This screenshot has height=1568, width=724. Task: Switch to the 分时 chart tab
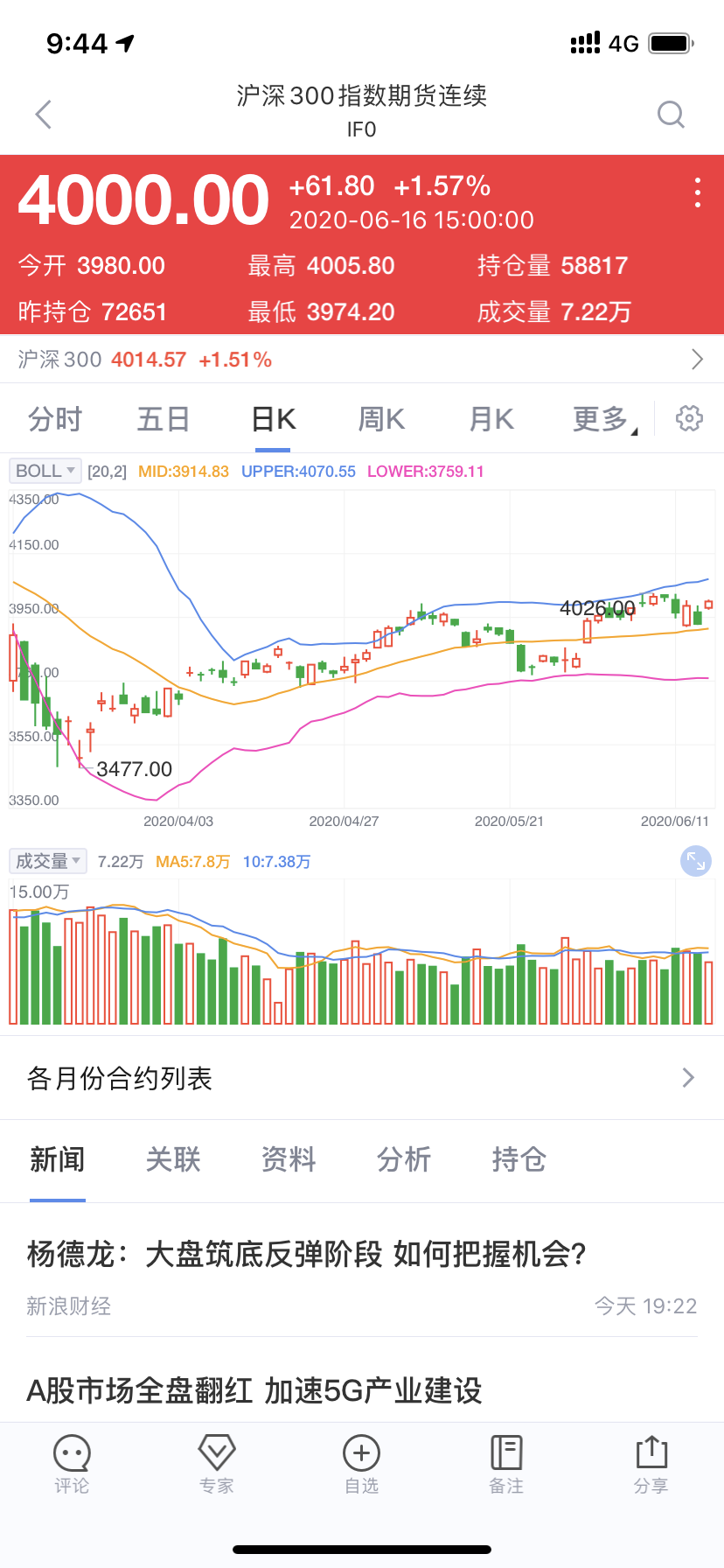(x=55, y=420)
